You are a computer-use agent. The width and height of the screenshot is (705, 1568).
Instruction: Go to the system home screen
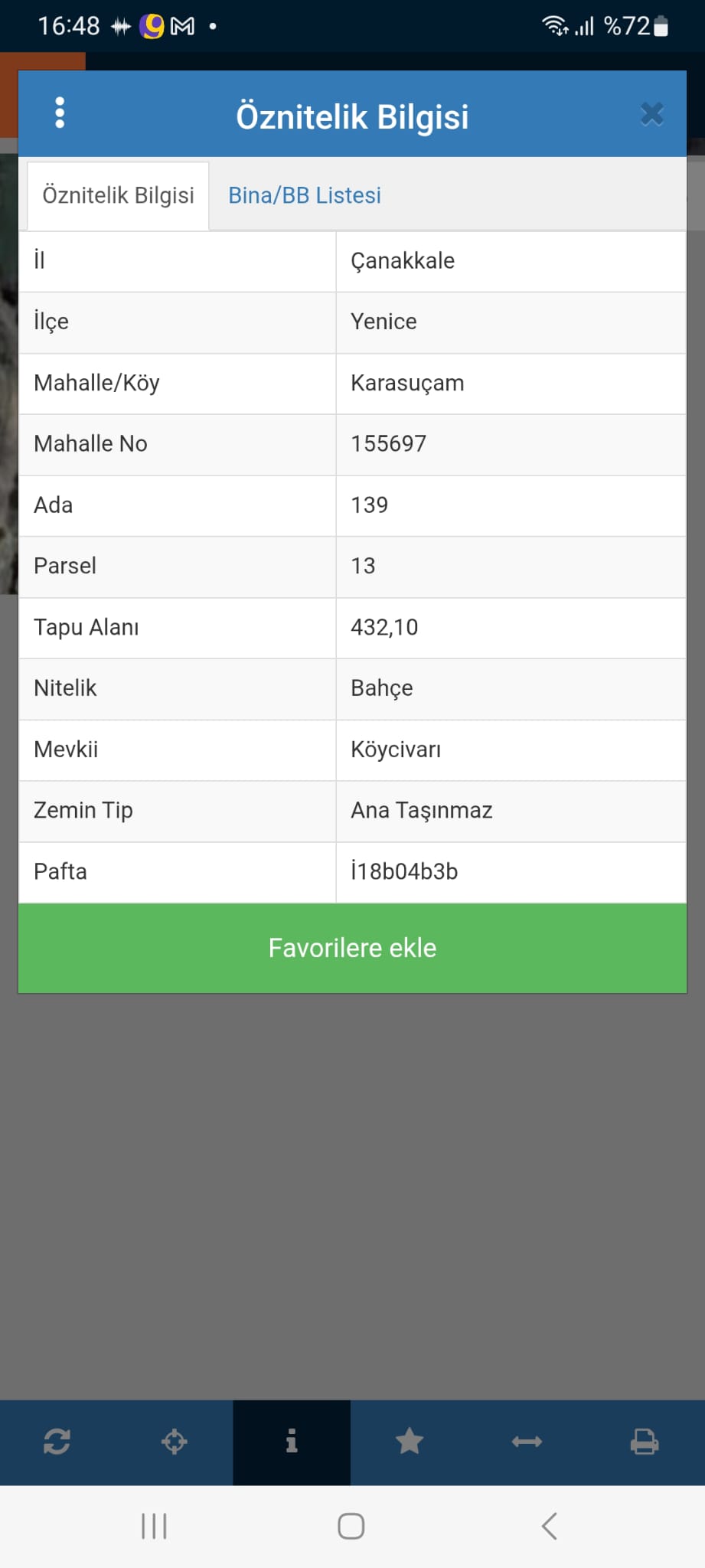point(351,1526)
